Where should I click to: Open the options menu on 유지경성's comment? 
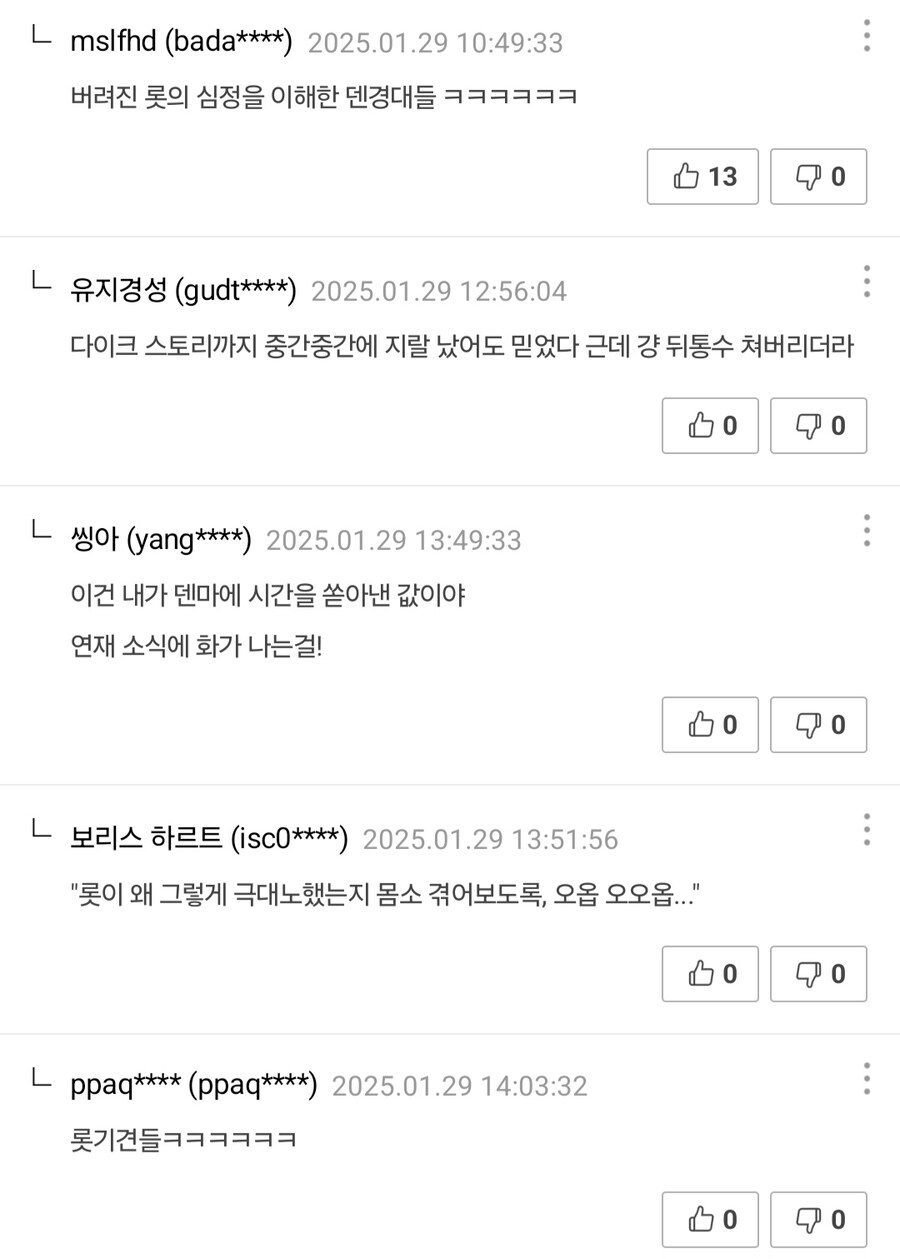[866, 280]
